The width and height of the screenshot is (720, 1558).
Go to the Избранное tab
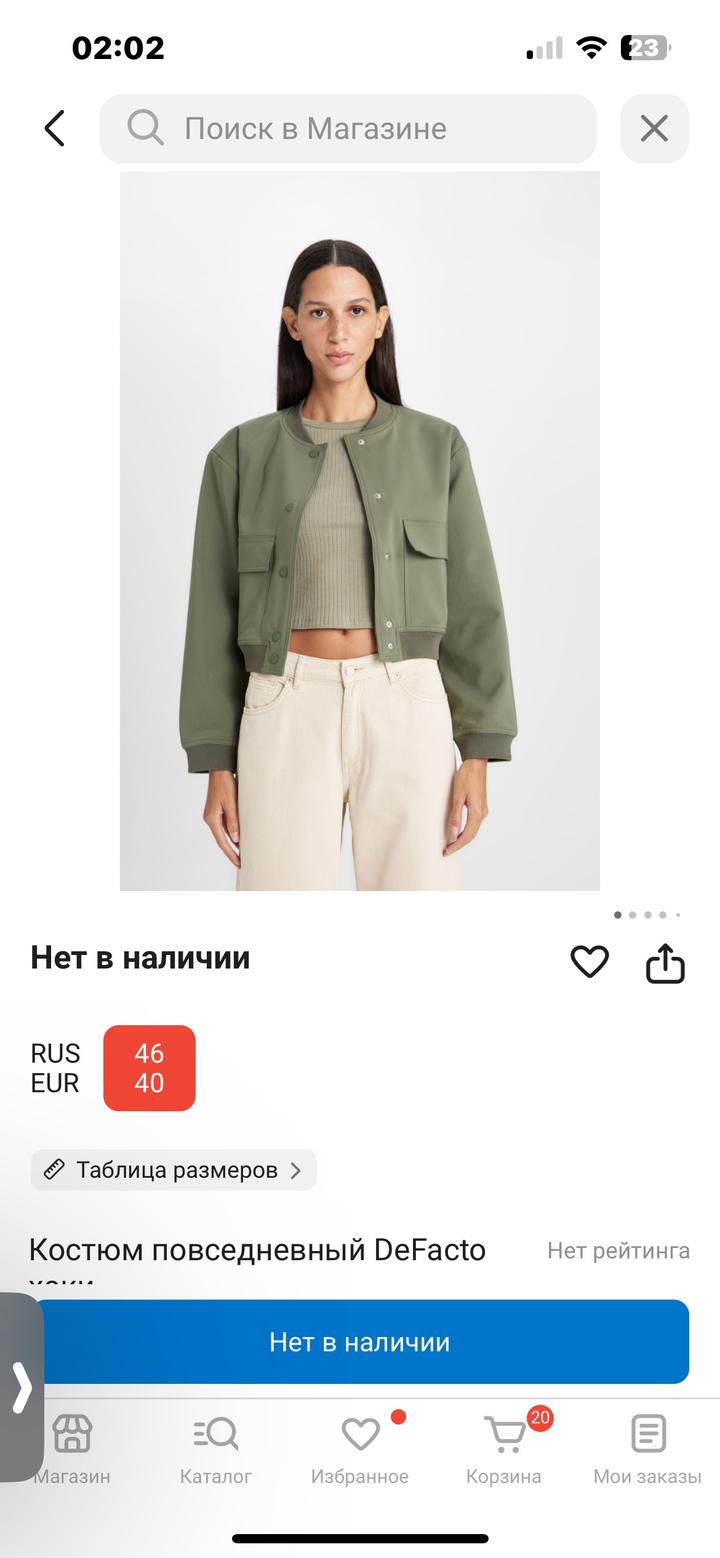[x=360, y=1448]
